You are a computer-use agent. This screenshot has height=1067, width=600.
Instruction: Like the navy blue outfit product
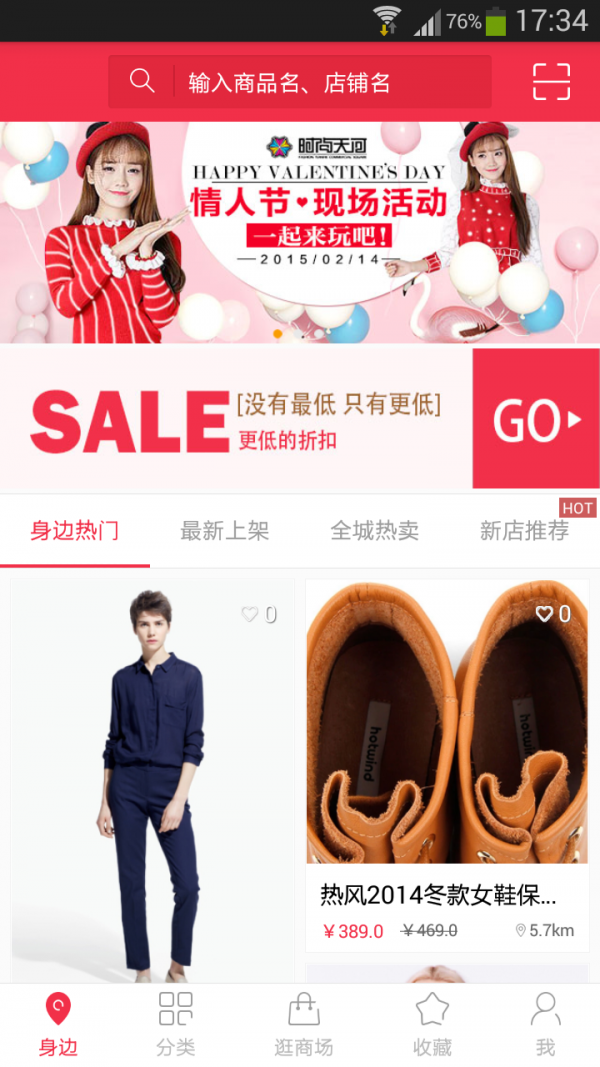[x=259, y=614]
